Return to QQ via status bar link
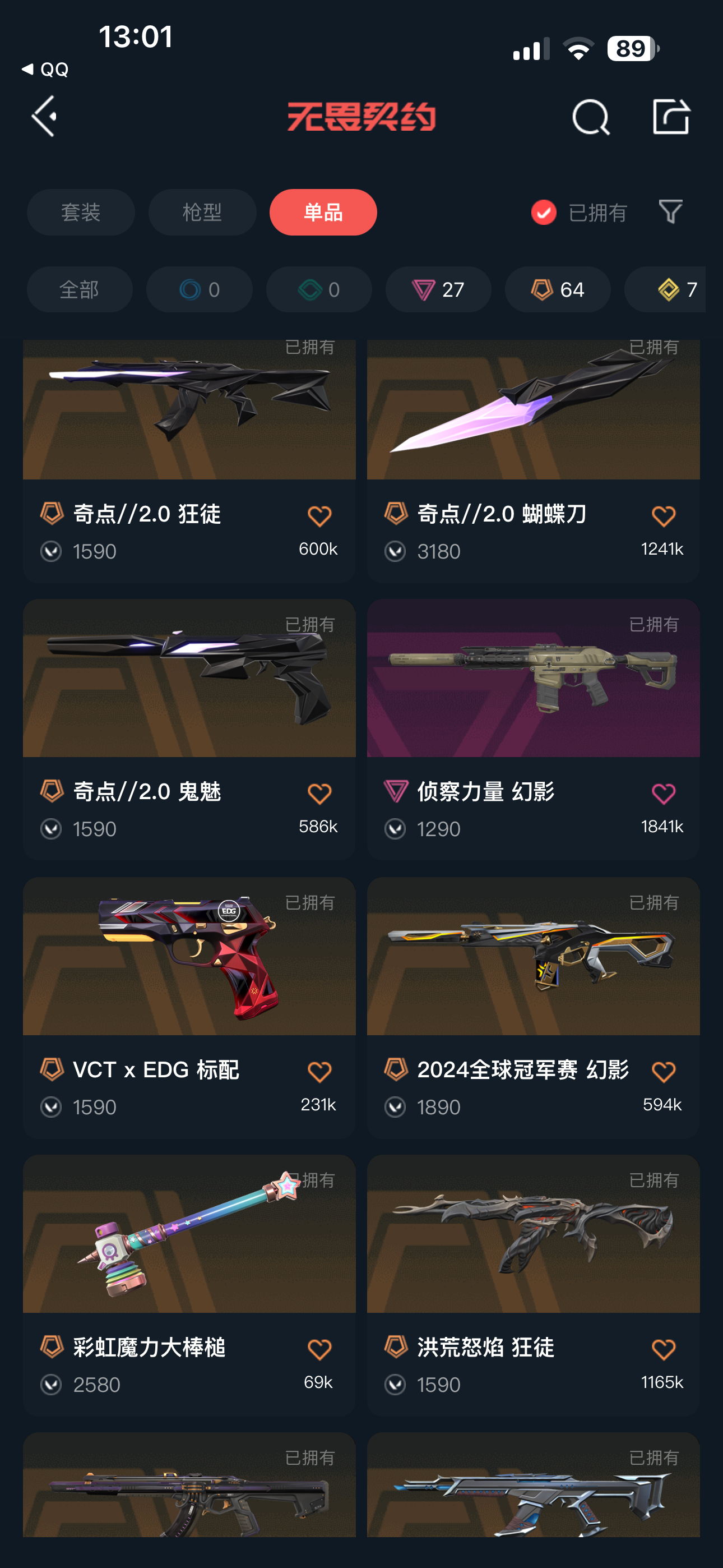The image size is (723, 1568). (x=45, y=70)
